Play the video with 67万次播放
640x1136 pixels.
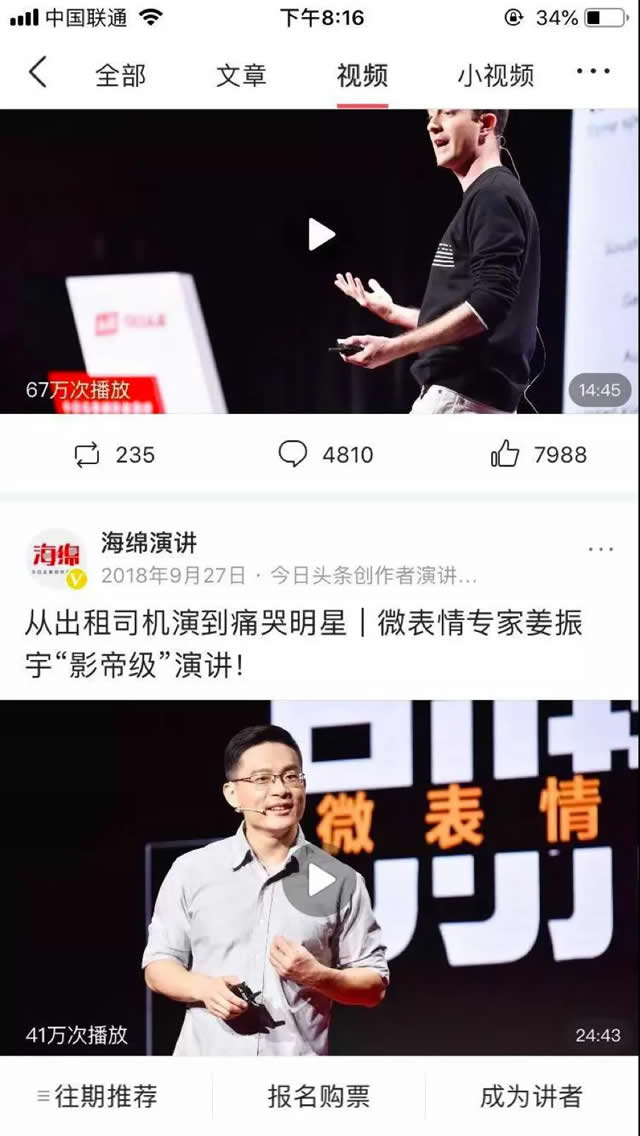pyautogui.click(x=320, y=235)
